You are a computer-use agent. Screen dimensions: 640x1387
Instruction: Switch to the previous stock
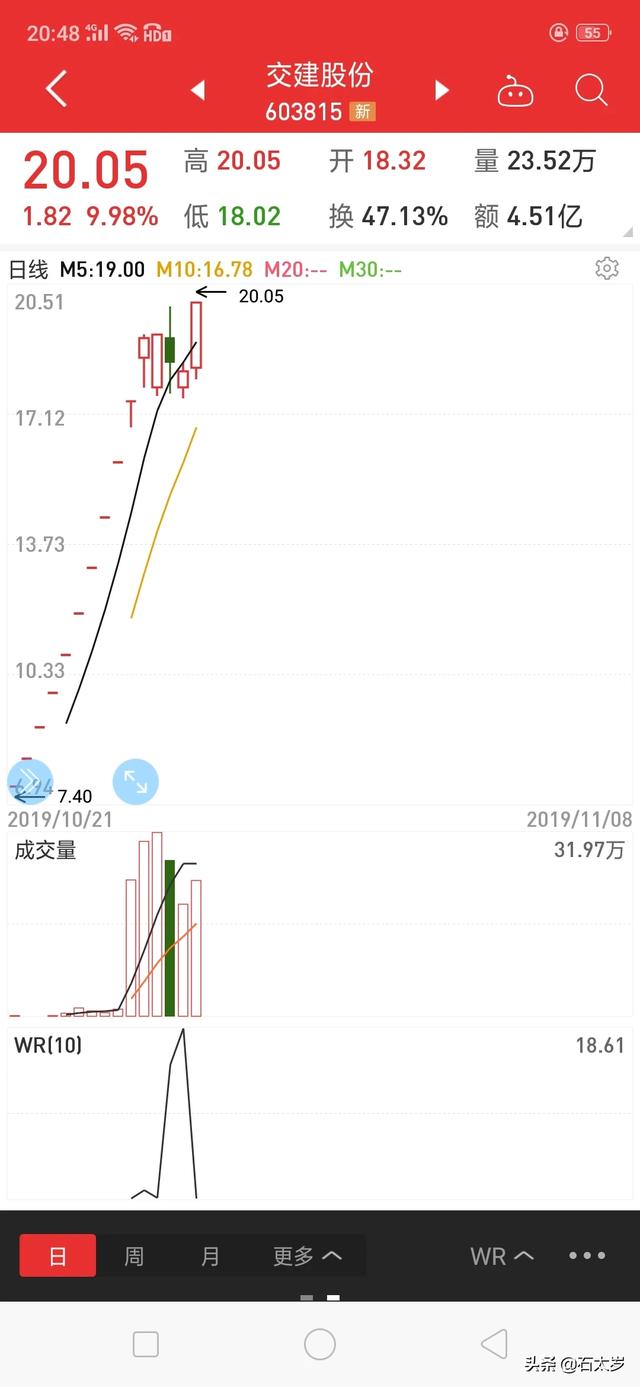[x=198, y=91]
